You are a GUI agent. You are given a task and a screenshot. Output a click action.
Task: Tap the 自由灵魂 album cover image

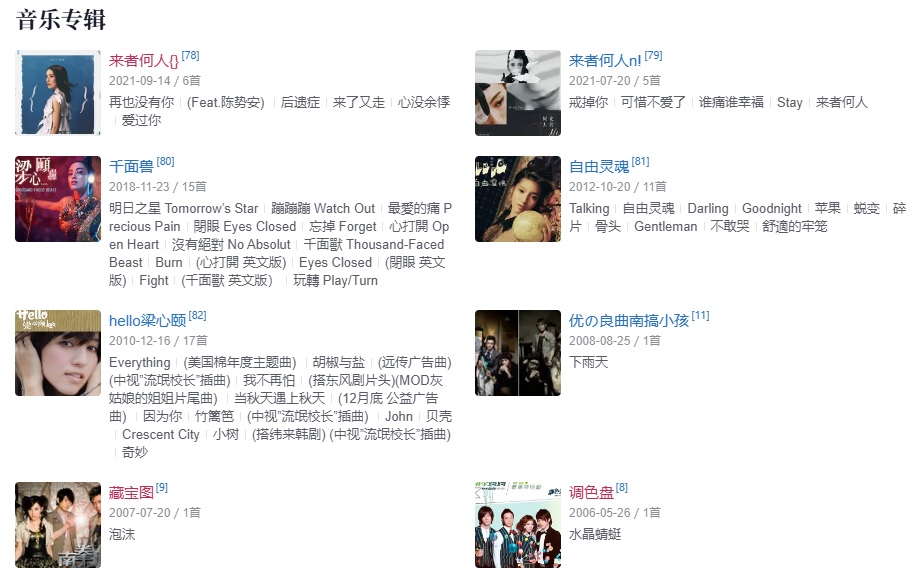click(518, 198)
